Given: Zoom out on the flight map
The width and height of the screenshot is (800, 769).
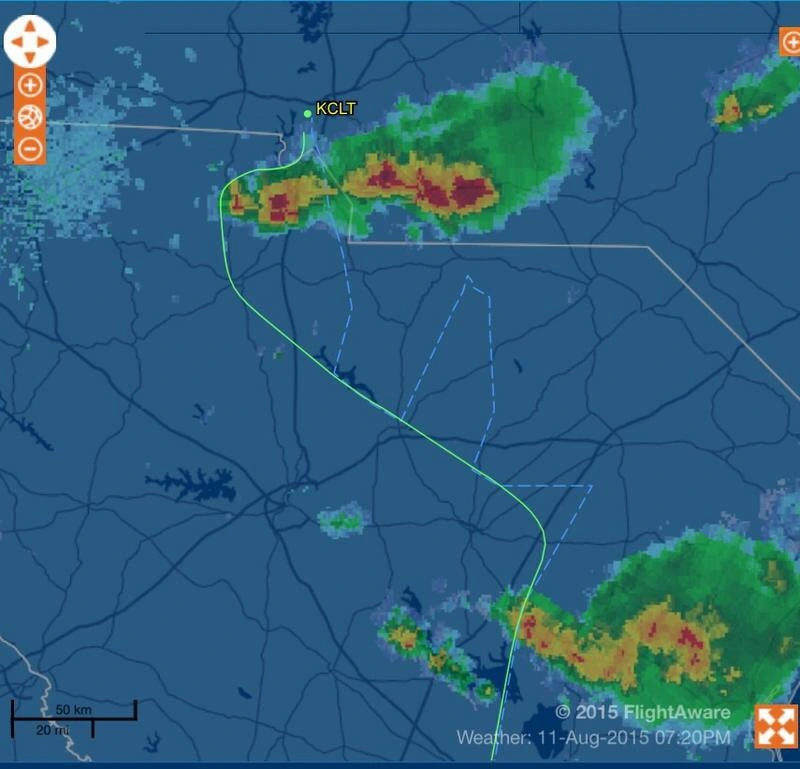Looking at the screenshot, I should pos(30,149).
